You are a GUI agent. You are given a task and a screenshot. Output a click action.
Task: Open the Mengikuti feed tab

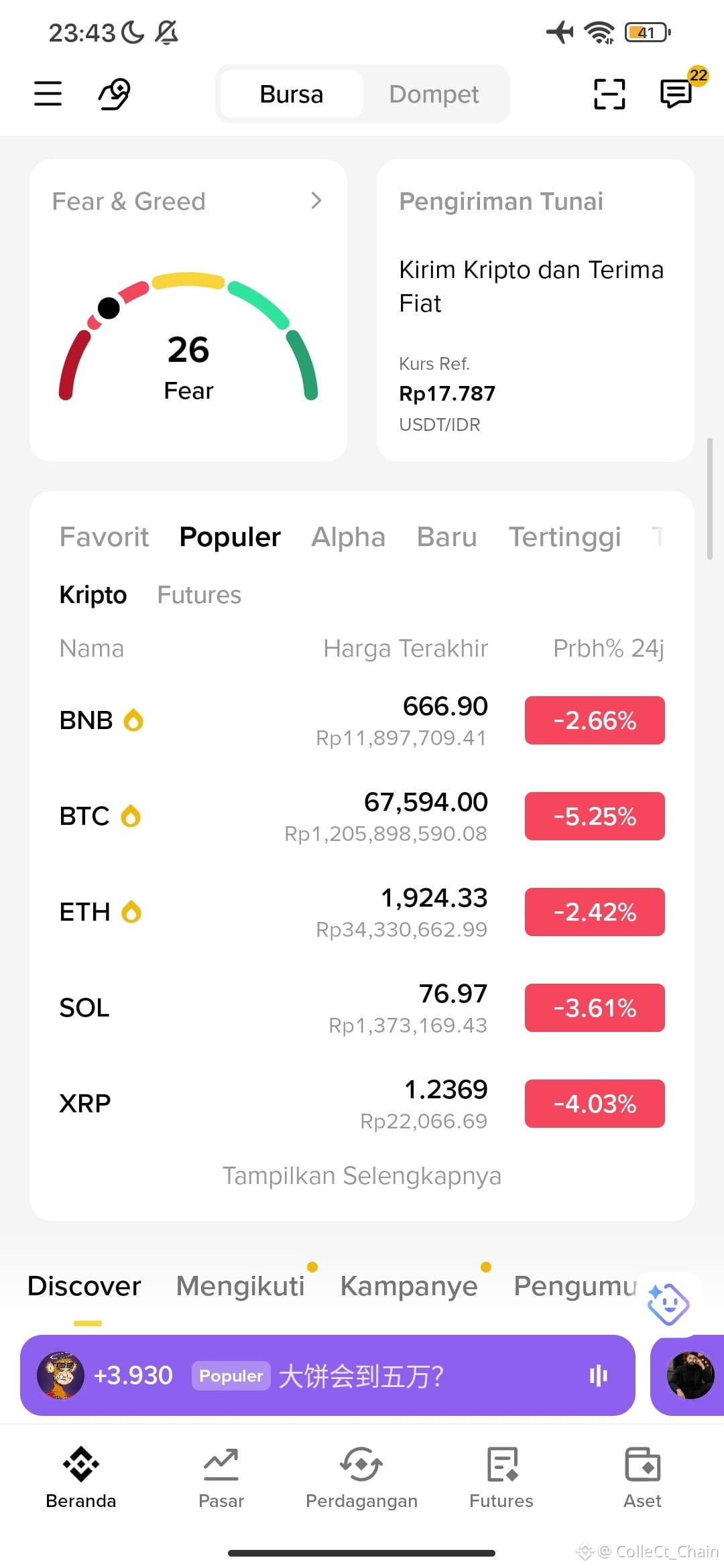pos(240,1286)
